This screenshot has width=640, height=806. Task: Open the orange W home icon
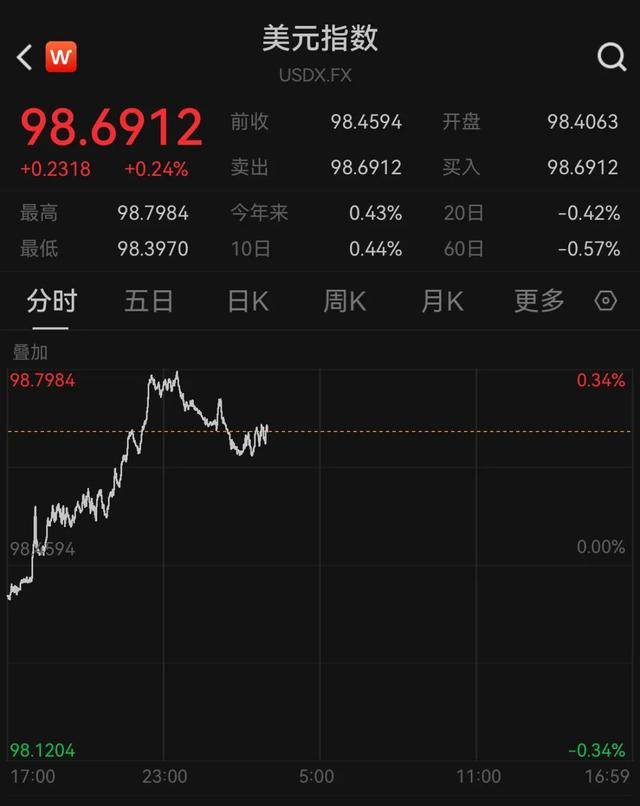point(61,57)
